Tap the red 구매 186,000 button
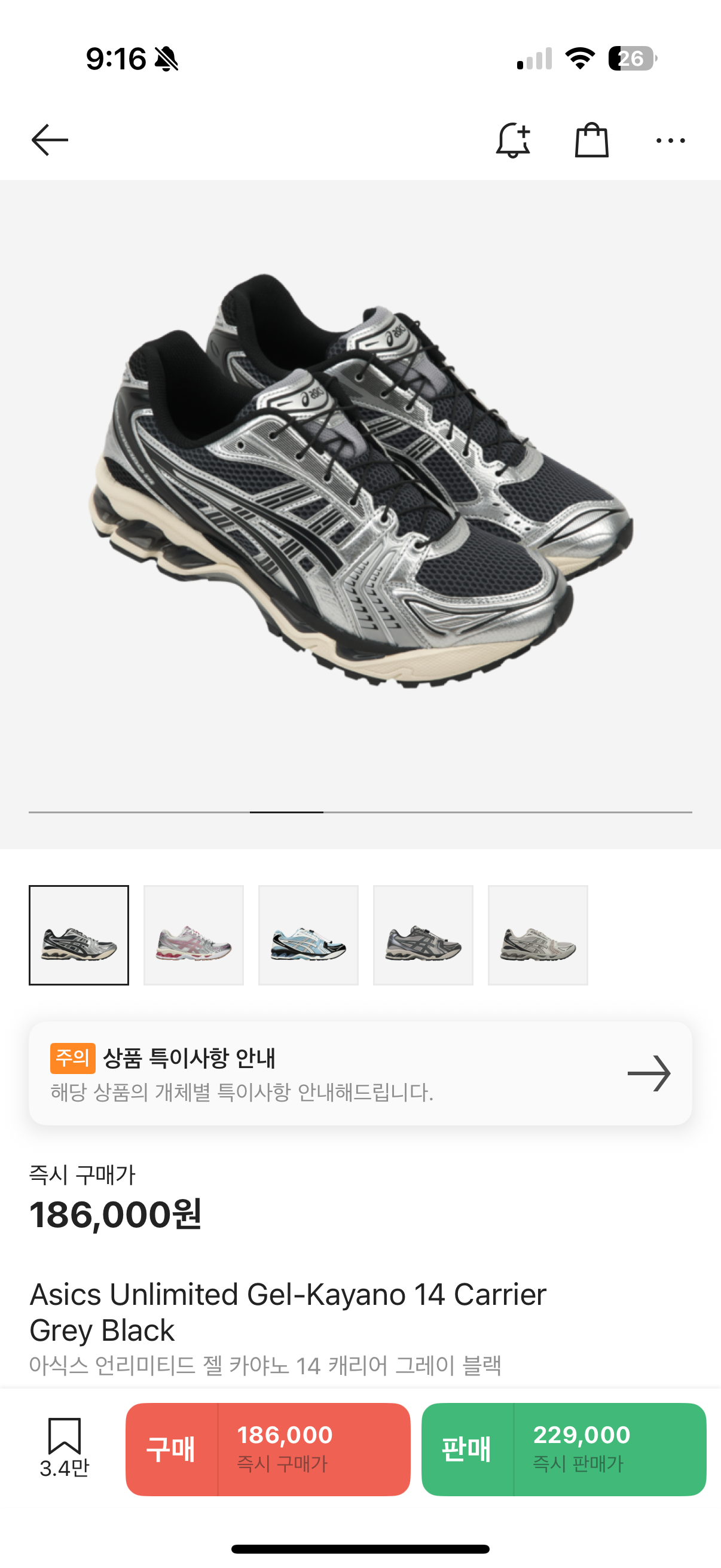The width and height of the screenshot is (721, 1568). click(268, 1450)
